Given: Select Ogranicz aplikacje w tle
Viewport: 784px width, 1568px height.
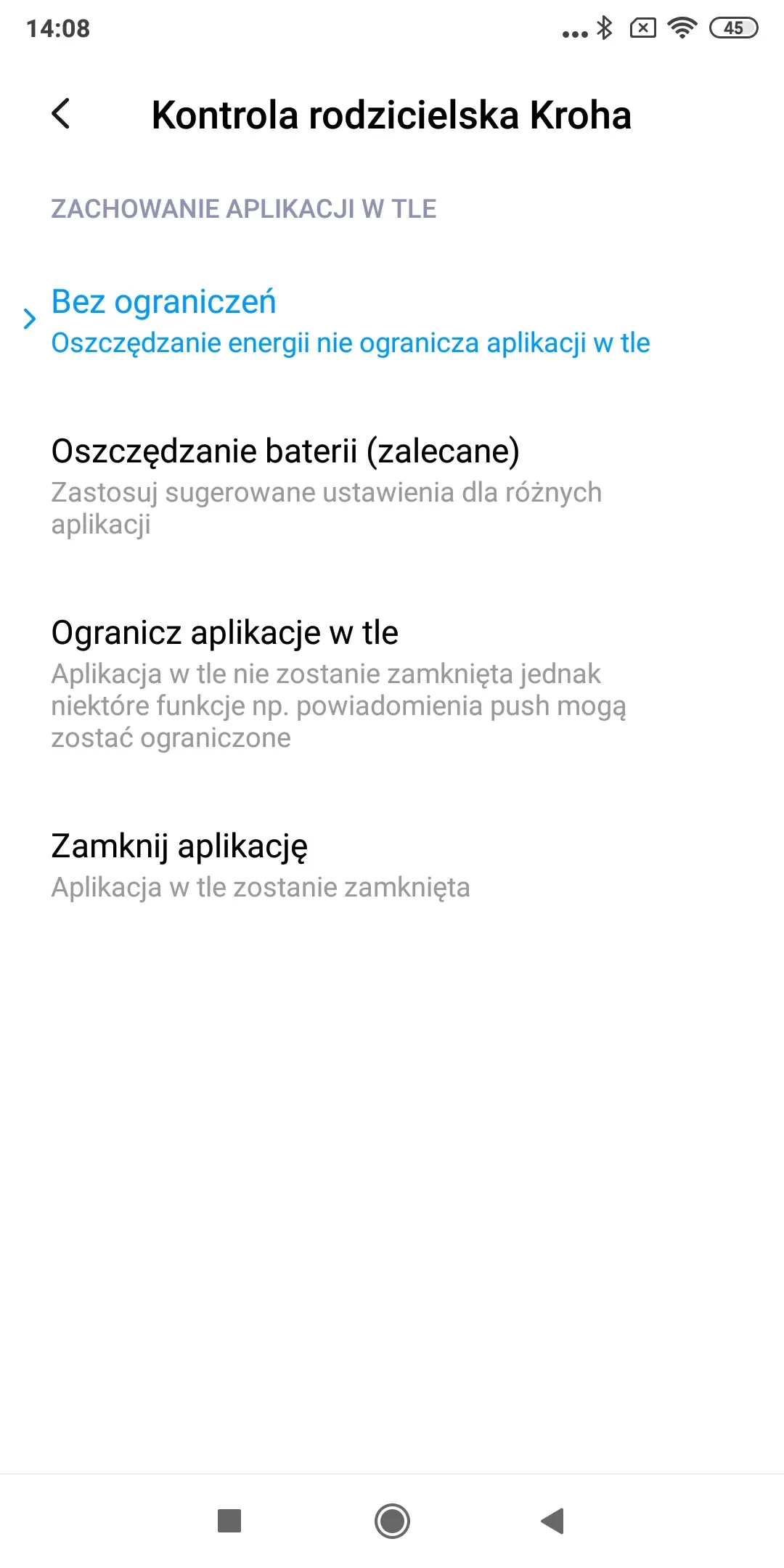Looking at the screenshot, I should pyautogui.click(x=338, y=682).
